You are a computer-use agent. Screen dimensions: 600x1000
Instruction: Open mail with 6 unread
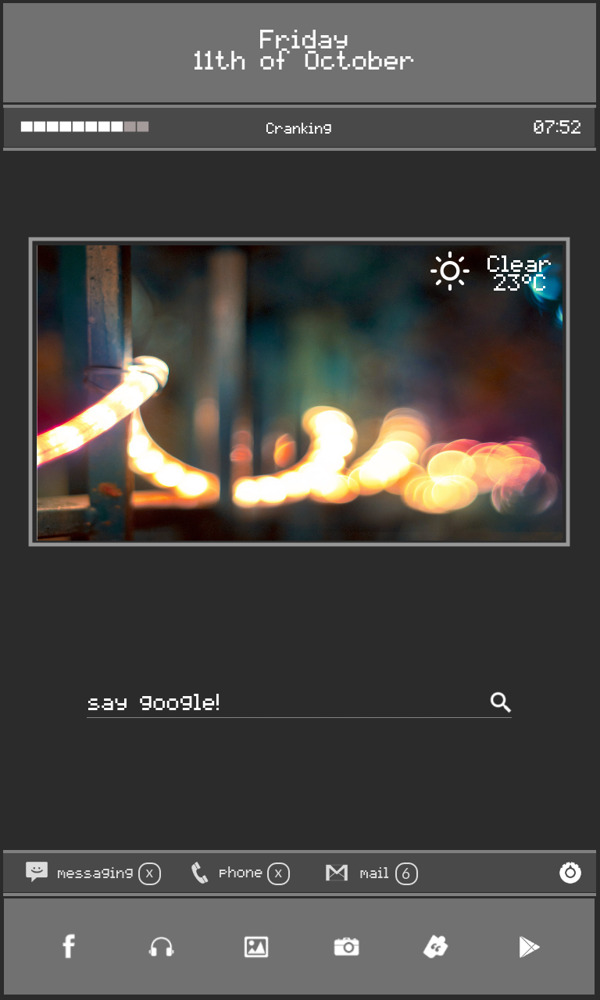[x=370, y=873]
